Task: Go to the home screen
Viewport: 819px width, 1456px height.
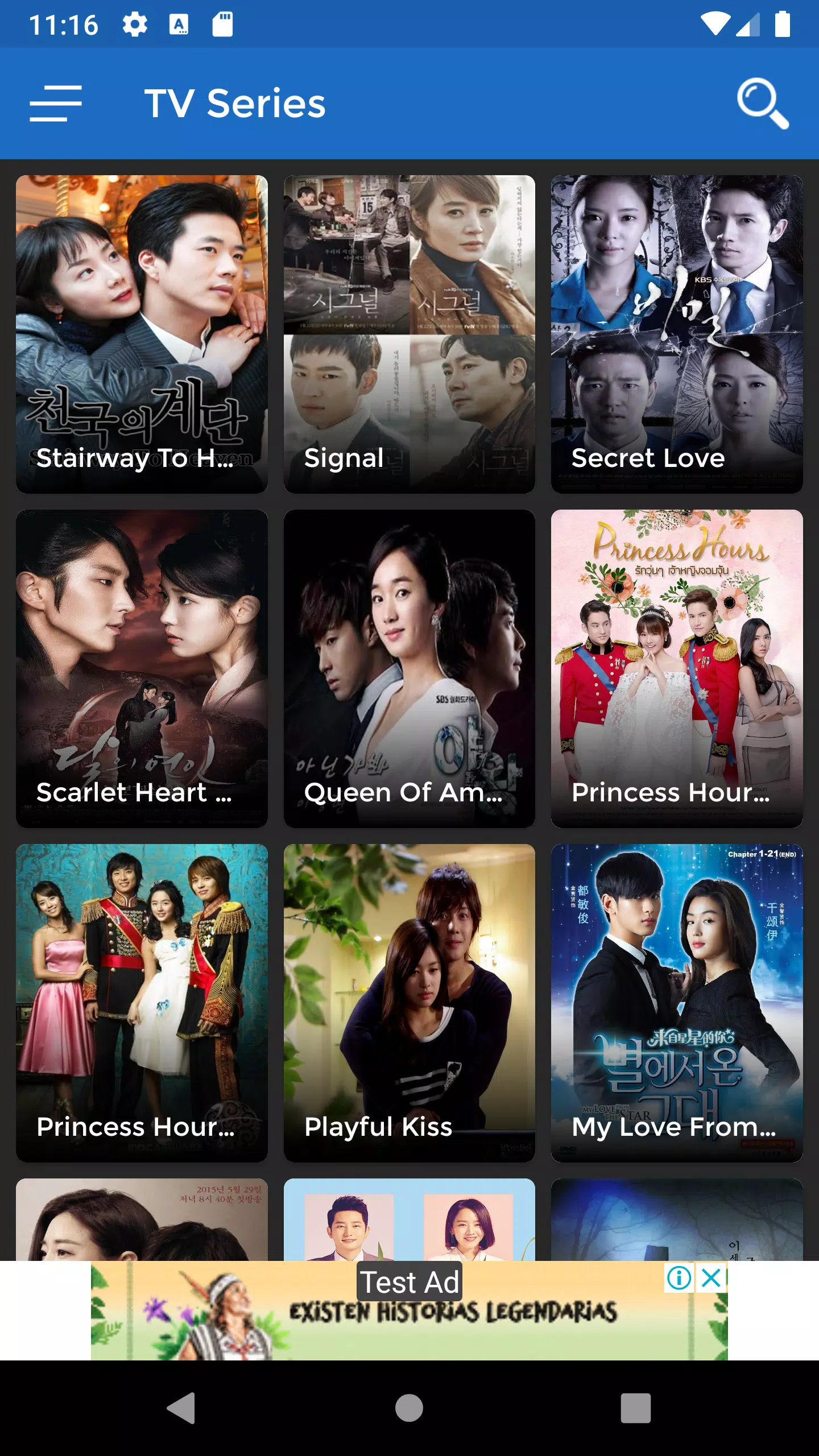Action: (x=409, y=1408)
